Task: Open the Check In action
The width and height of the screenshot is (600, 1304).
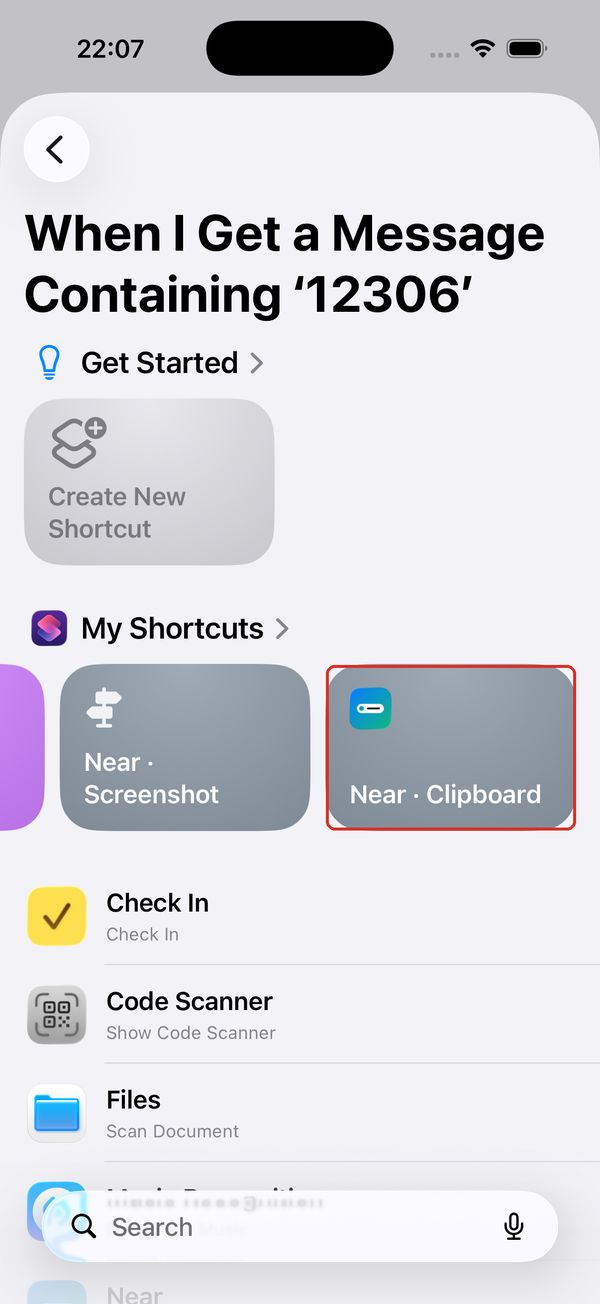Action: click(x=300, y=916)
